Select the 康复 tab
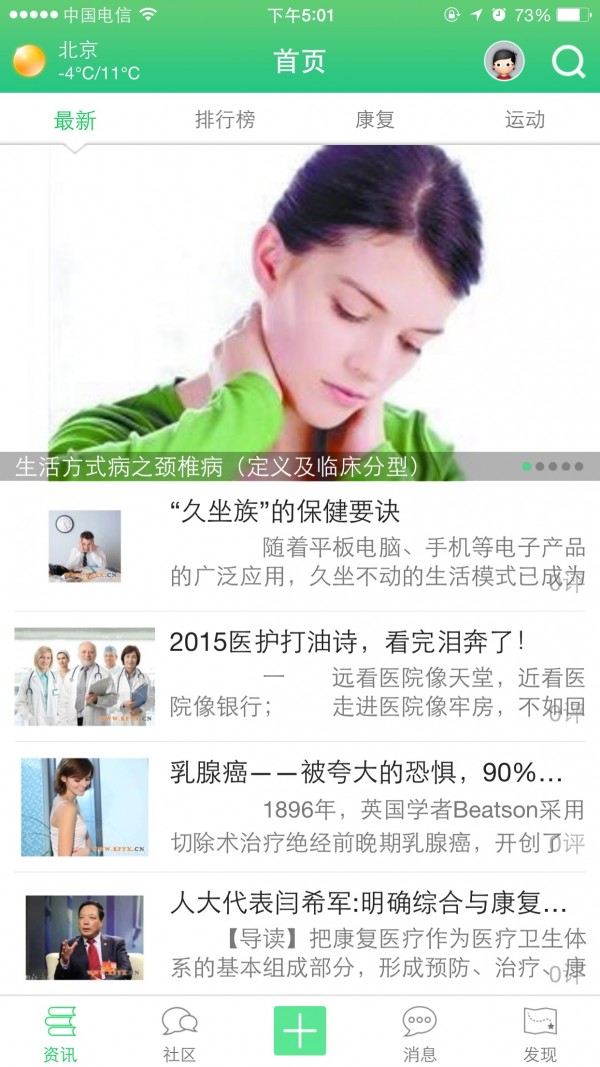The width and height of the screenshot is (600, 1067). [375, 121]
